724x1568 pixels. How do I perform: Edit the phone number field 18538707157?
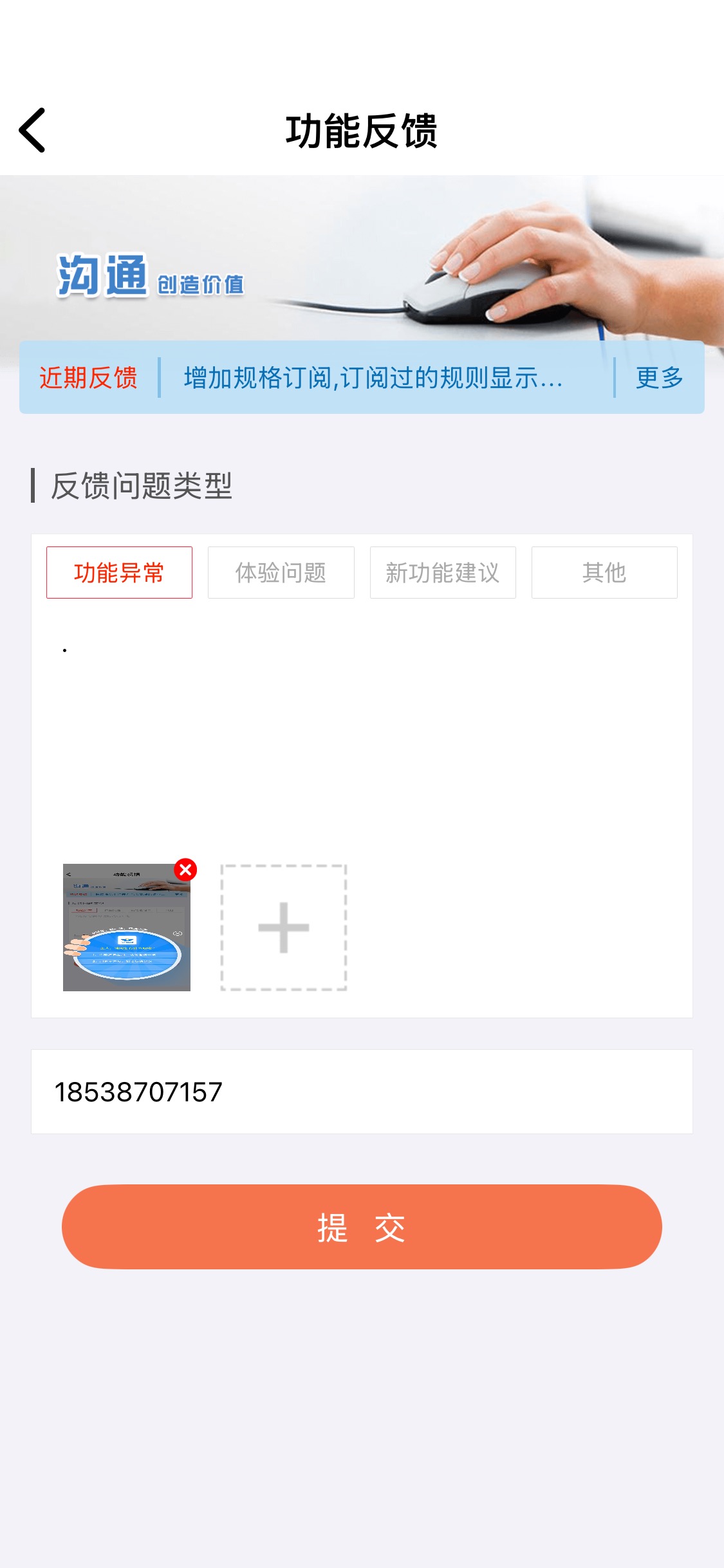click(360, 1092)
